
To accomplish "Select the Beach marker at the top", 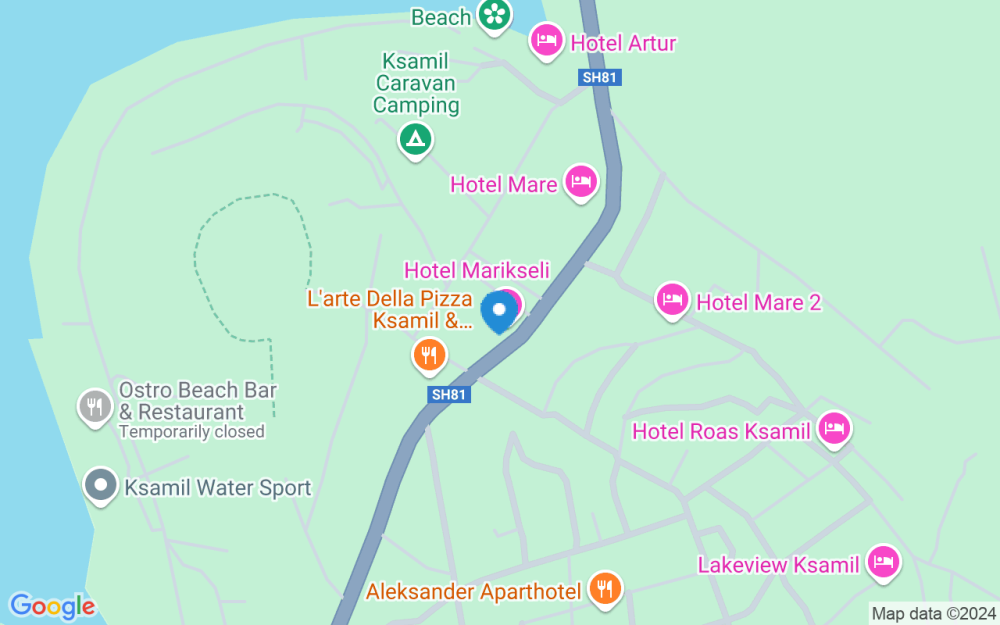I will (494, 15).
